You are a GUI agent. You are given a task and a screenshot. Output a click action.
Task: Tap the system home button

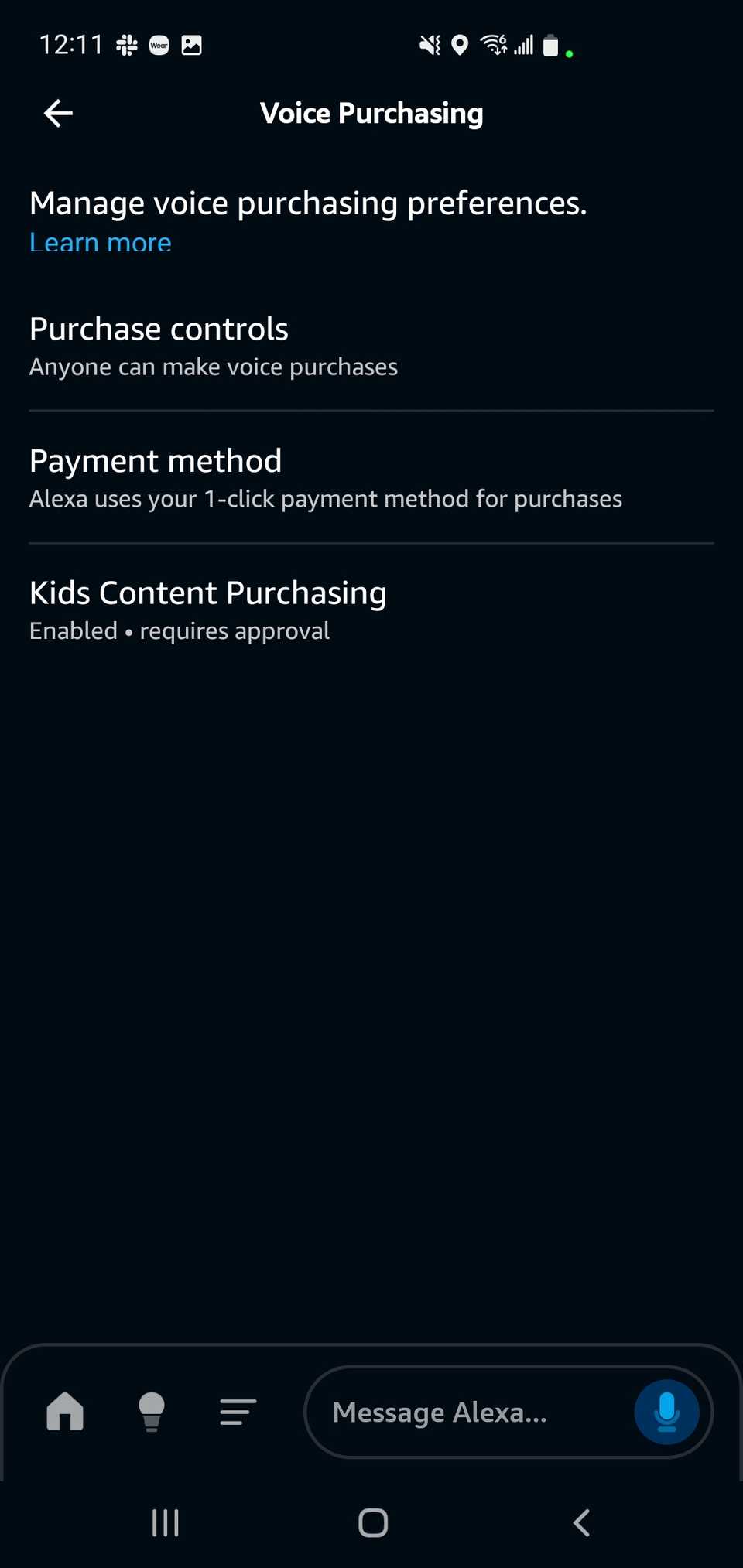(x=372, y=1522)
